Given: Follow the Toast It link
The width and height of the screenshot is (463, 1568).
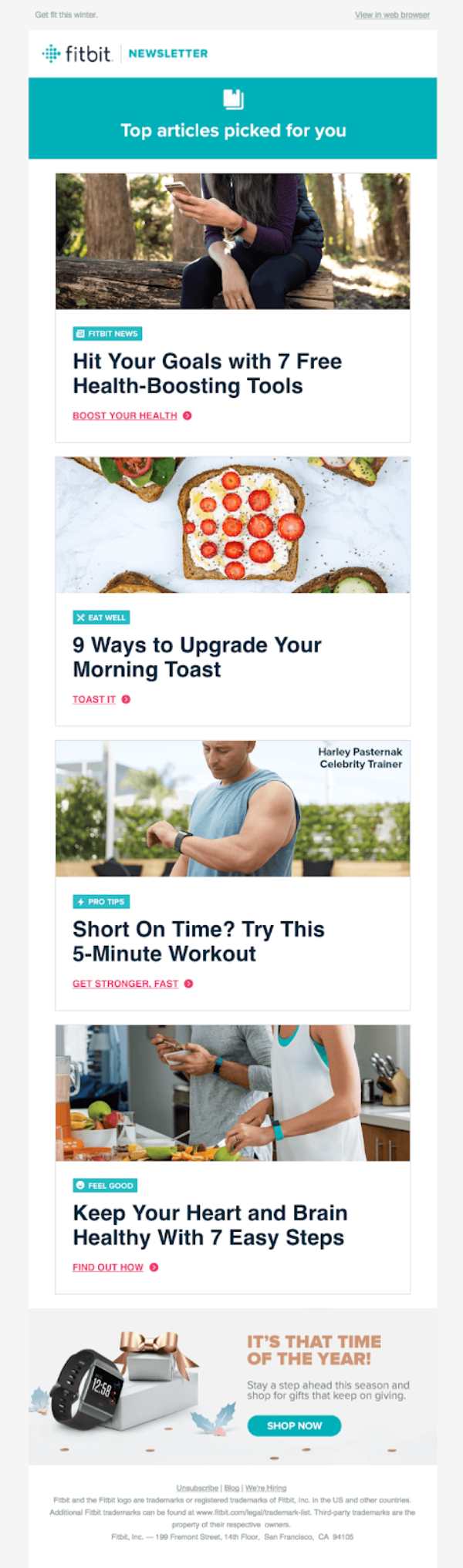Looking at the screenshot, I should pos(94,699).
